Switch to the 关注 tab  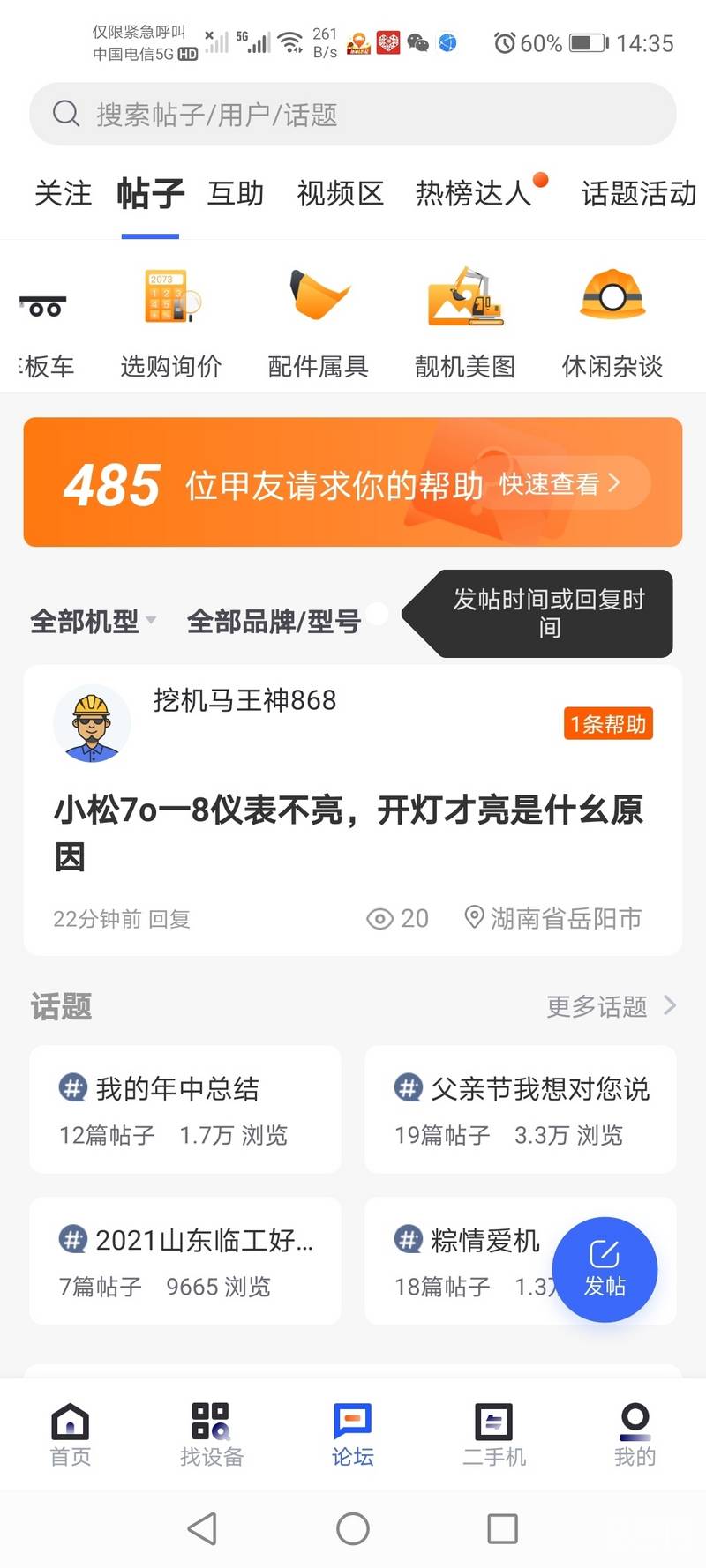[63, 193]
